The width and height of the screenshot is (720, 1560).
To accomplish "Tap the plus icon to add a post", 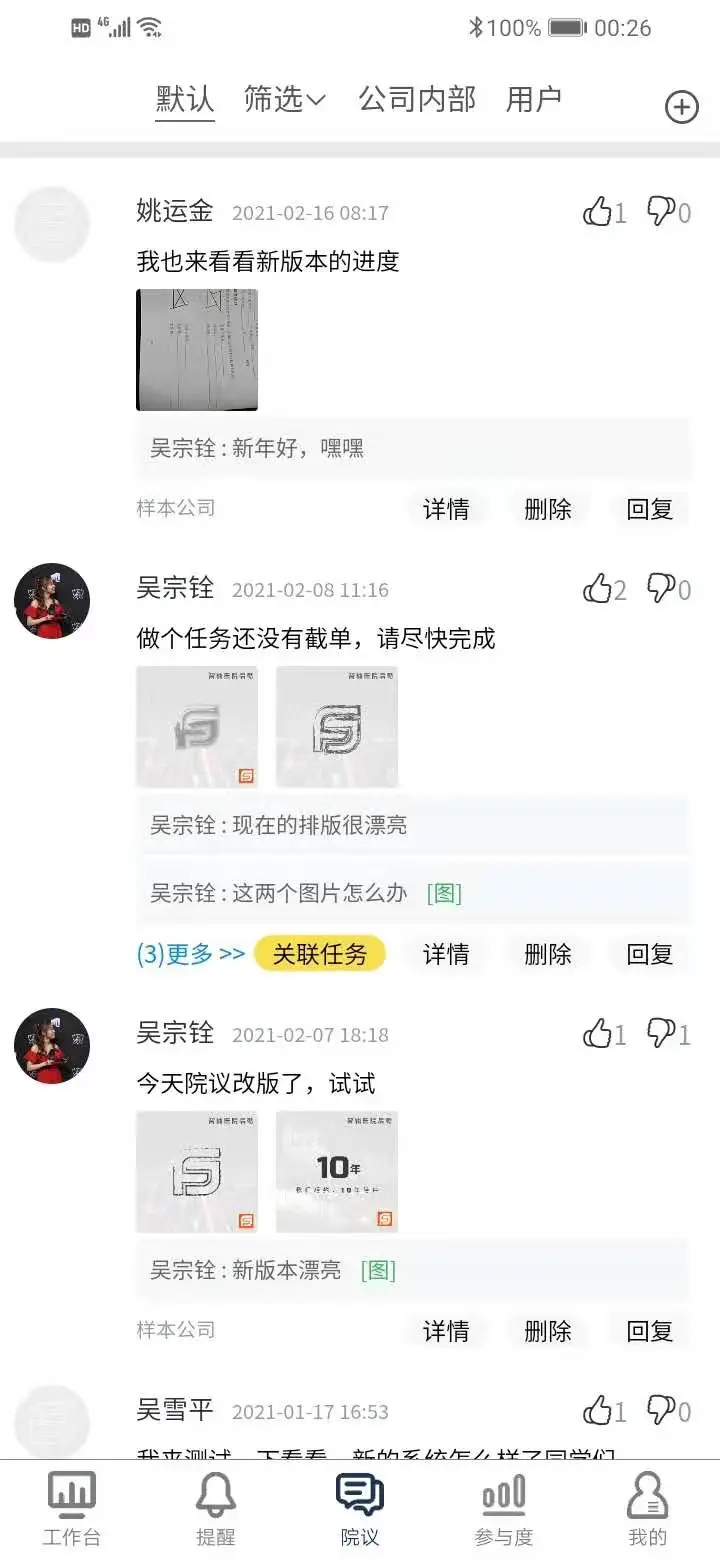I will click(681, 107).
